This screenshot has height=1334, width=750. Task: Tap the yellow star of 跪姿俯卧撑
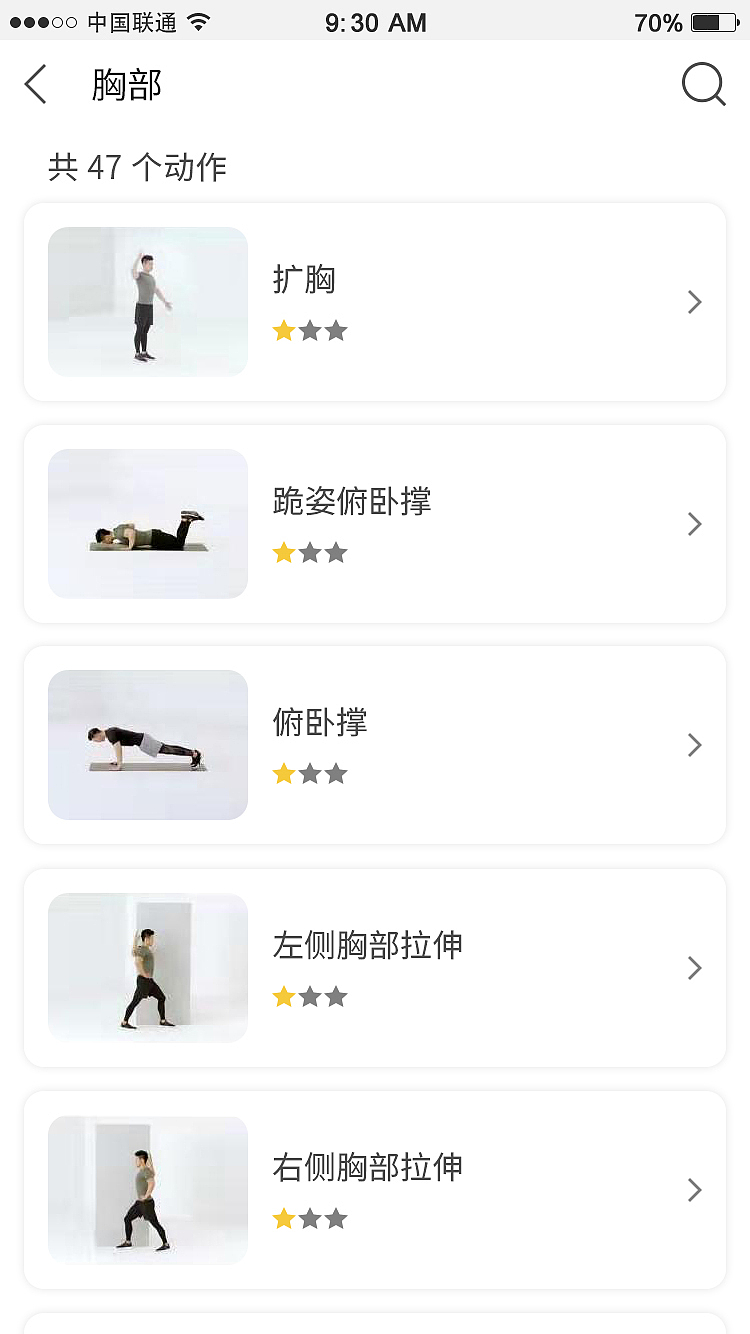[284, 552]
